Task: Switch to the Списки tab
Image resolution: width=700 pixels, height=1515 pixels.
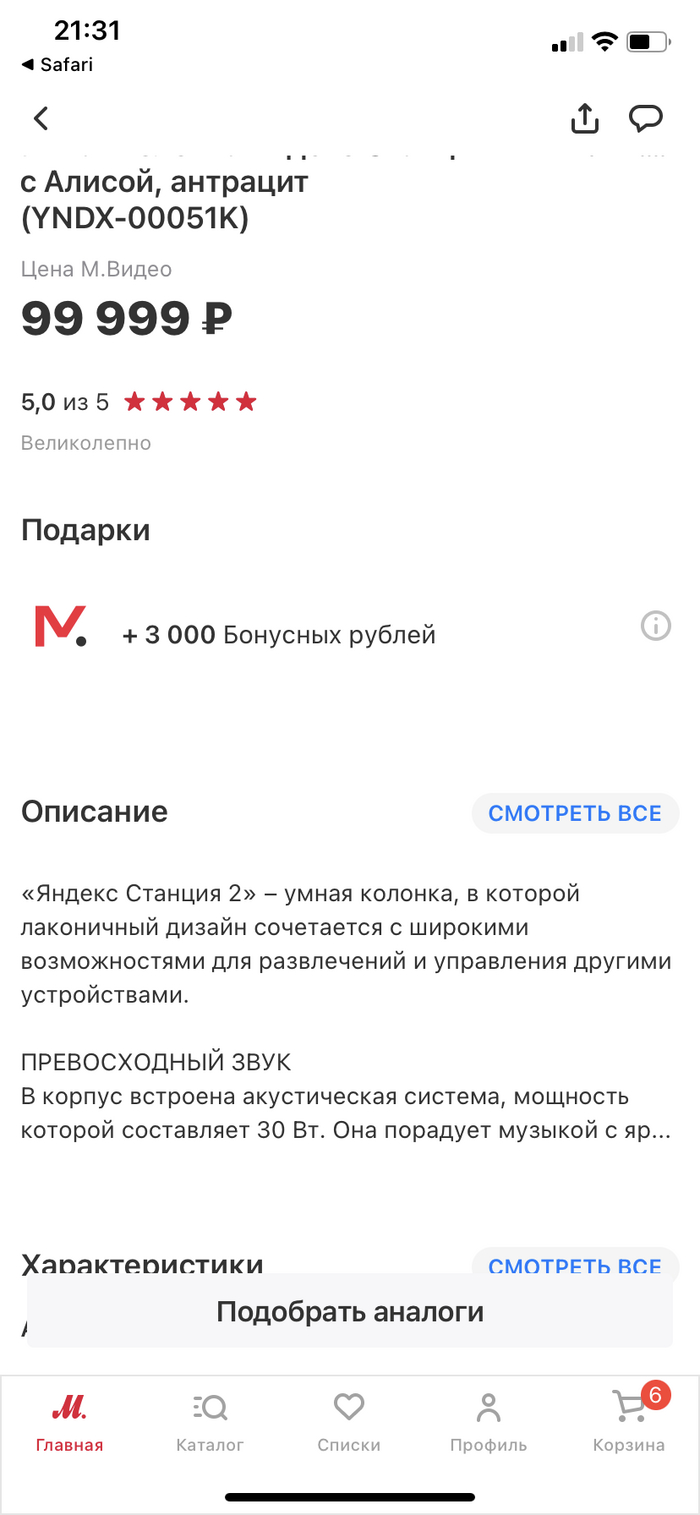Action: coord(349,1423)
